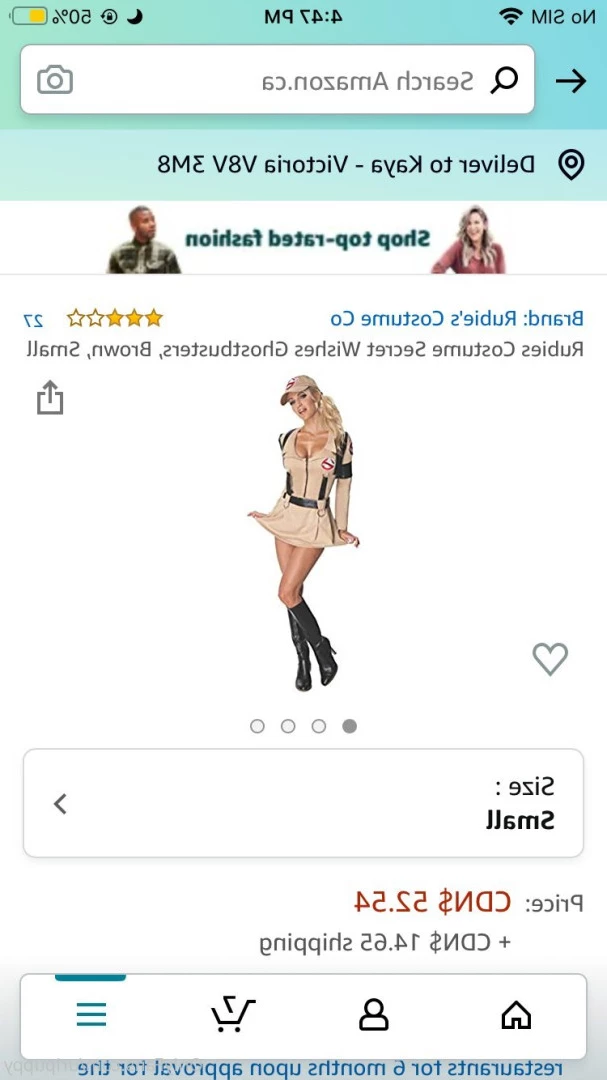The width and height of the screenshot is (607, 1080).
Task: Open the account profile tab
Action: tap(373, 1015)
